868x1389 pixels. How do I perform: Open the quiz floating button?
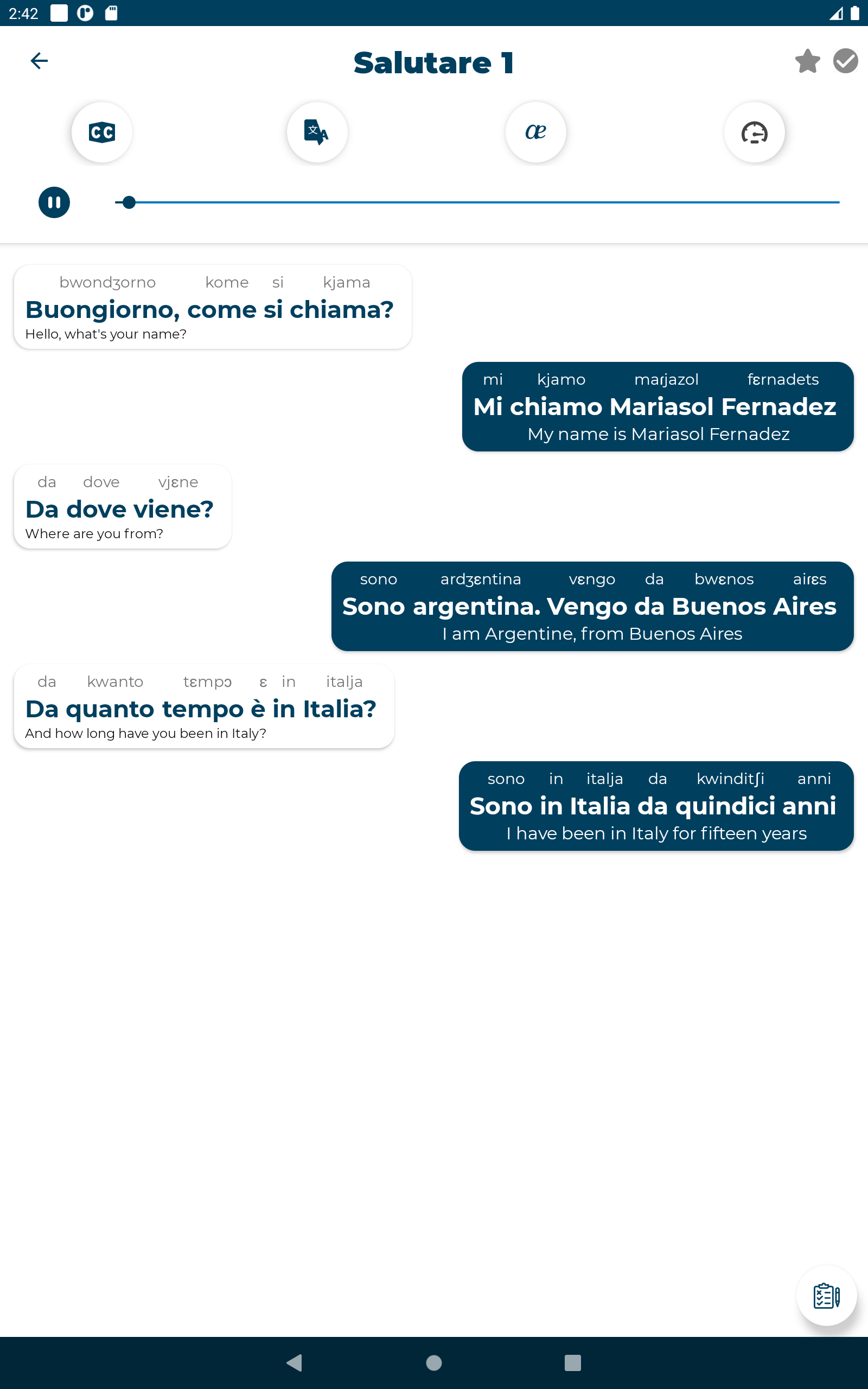[827, 1296]
